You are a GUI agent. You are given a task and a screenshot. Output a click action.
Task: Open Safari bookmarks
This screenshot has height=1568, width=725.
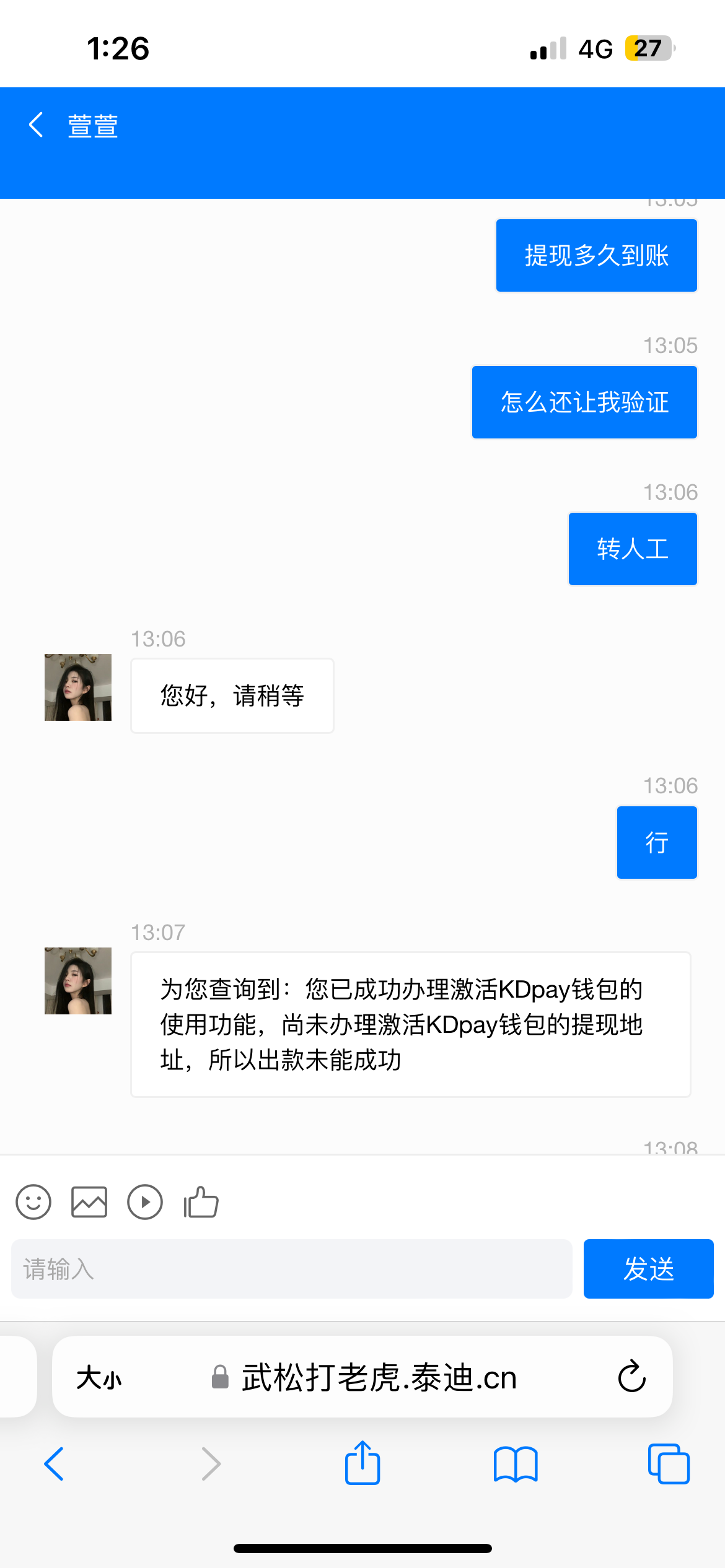coord(516,1464)
